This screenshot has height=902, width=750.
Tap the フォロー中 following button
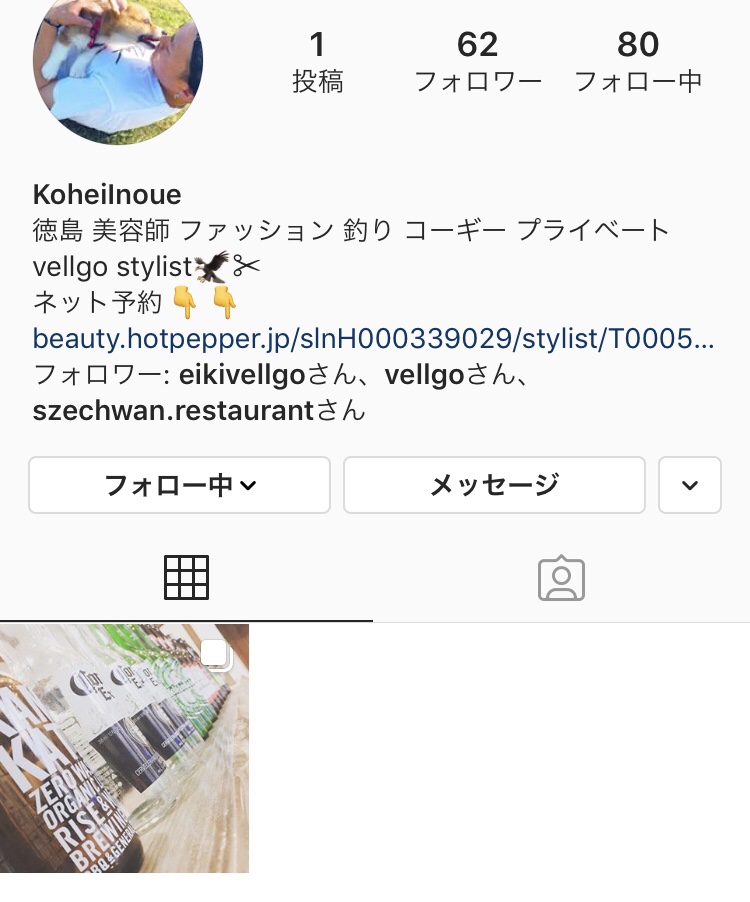coord(179,485)
